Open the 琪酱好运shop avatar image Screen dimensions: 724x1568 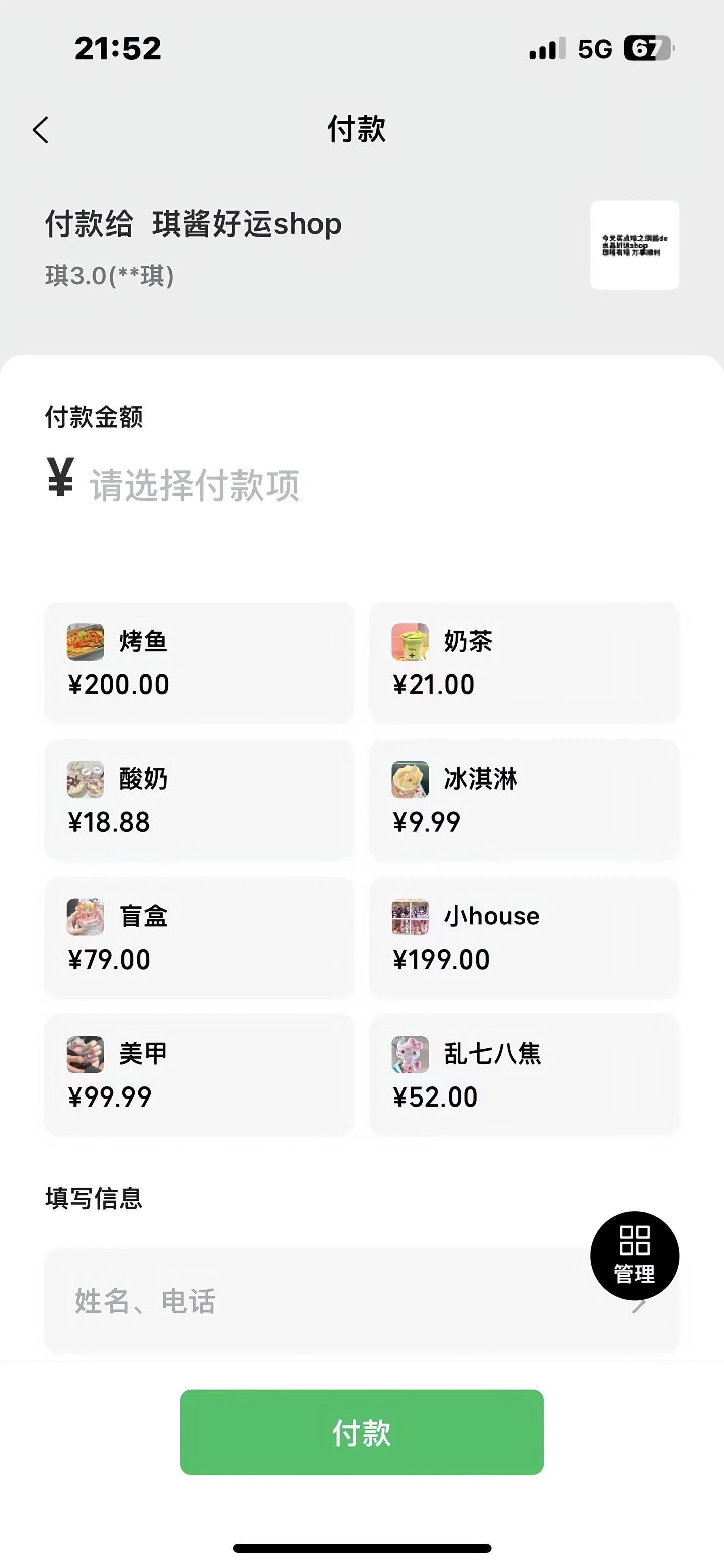tap(633, 244)
